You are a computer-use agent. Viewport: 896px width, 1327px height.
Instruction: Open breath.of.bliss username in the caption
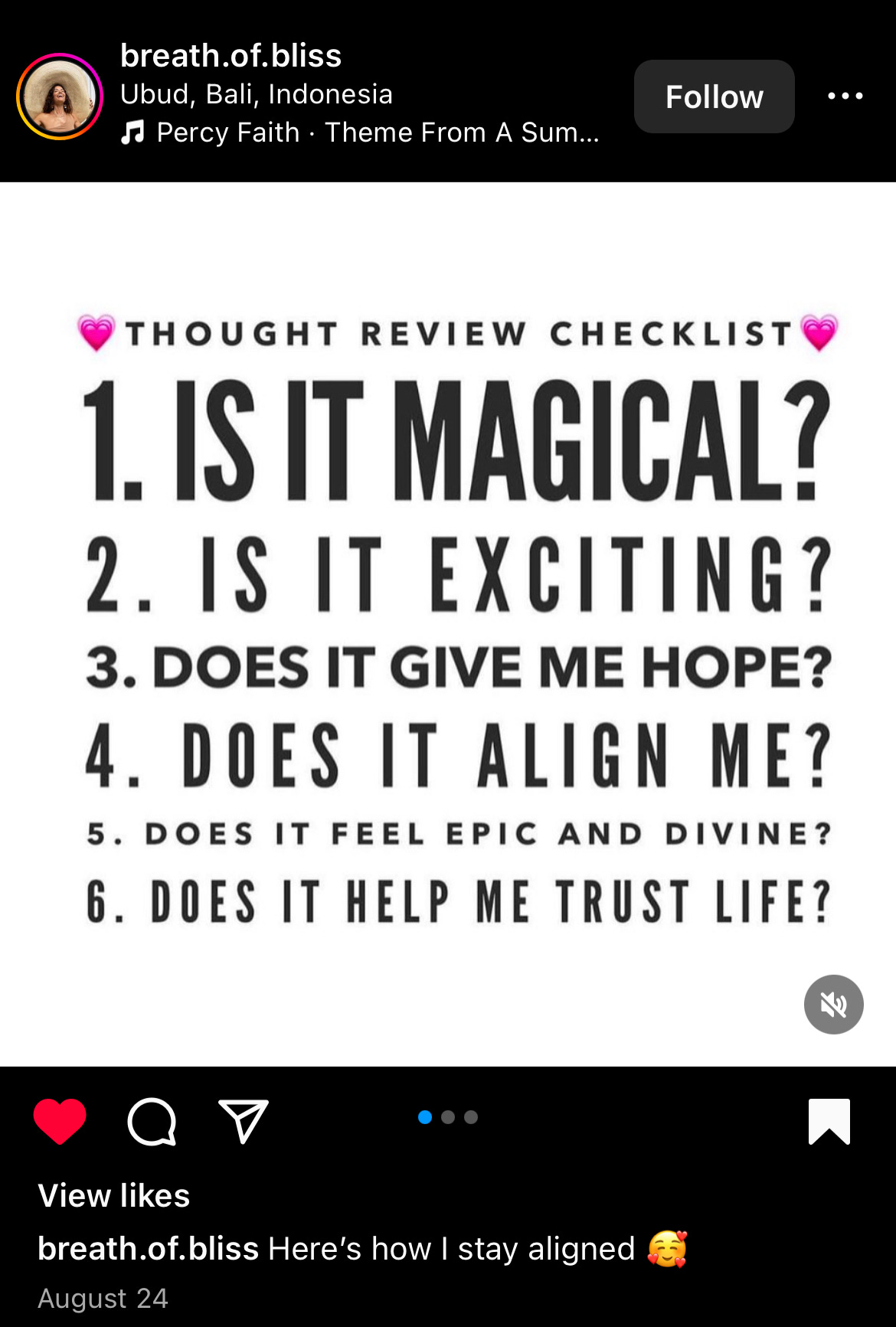click(x=149, y=1249)
